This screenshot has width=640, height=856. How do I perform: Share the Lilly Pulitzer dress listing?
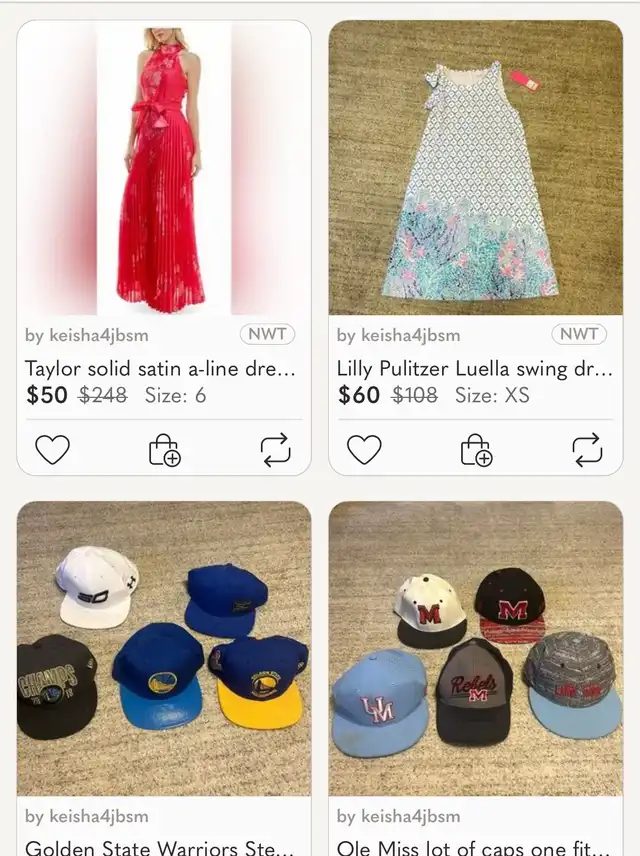(587, 450)
